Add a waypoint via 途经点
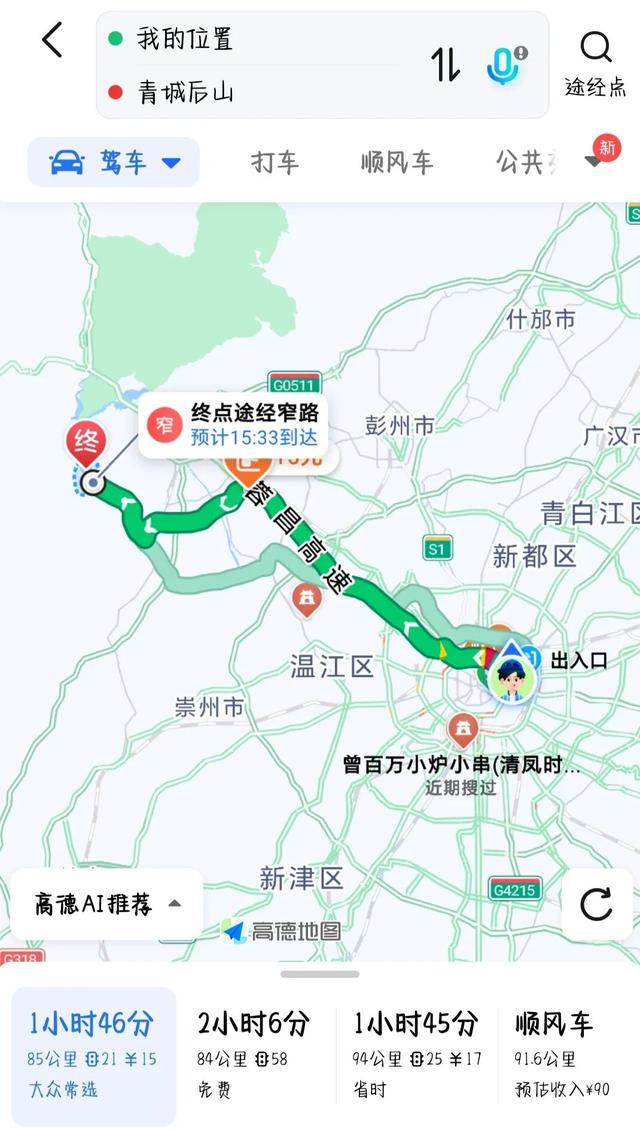 click(x=596, y=63)
